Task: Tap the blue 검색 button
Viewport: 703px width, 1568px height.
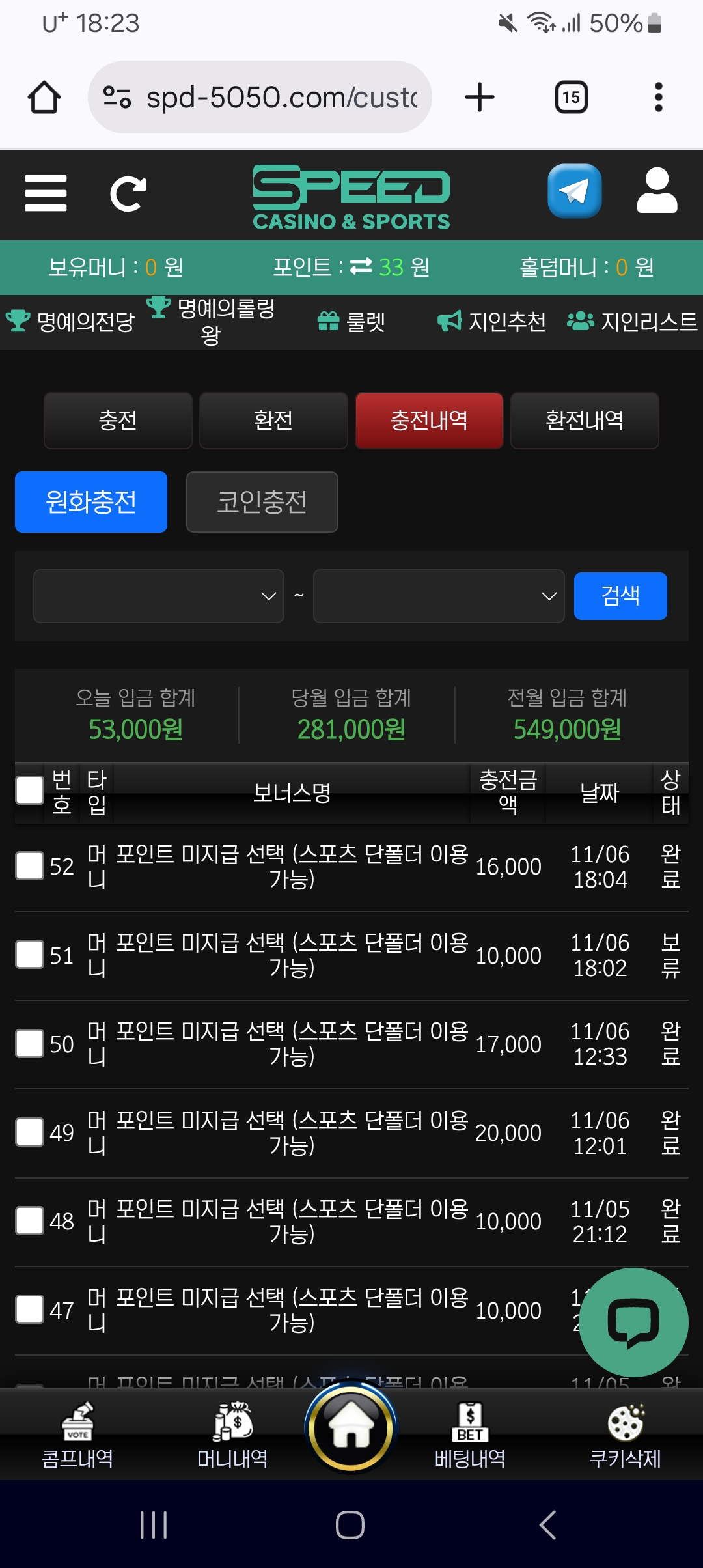Action: (x=620, y=596)
